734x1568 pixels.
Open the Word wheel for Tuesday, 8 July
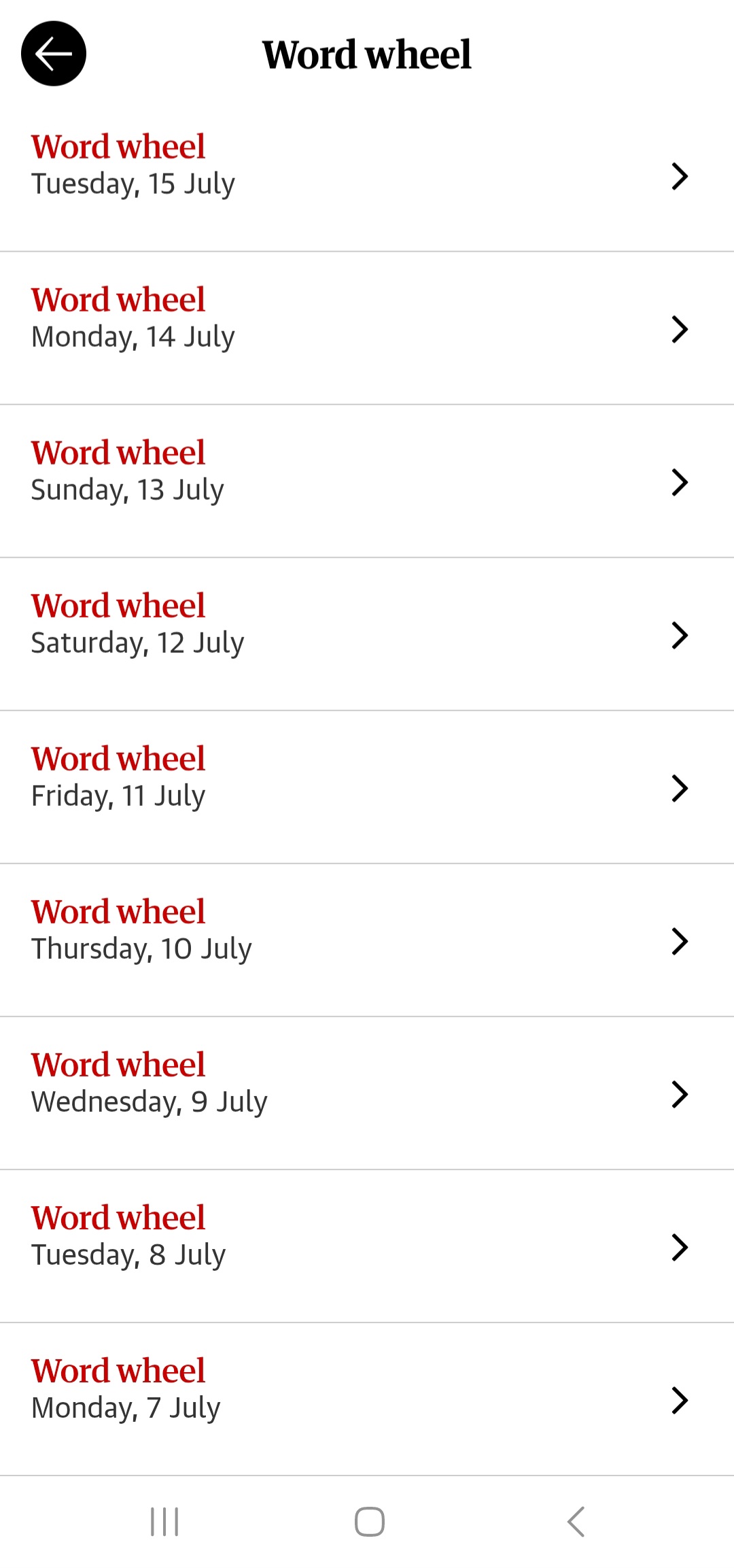pos(367,1246)
